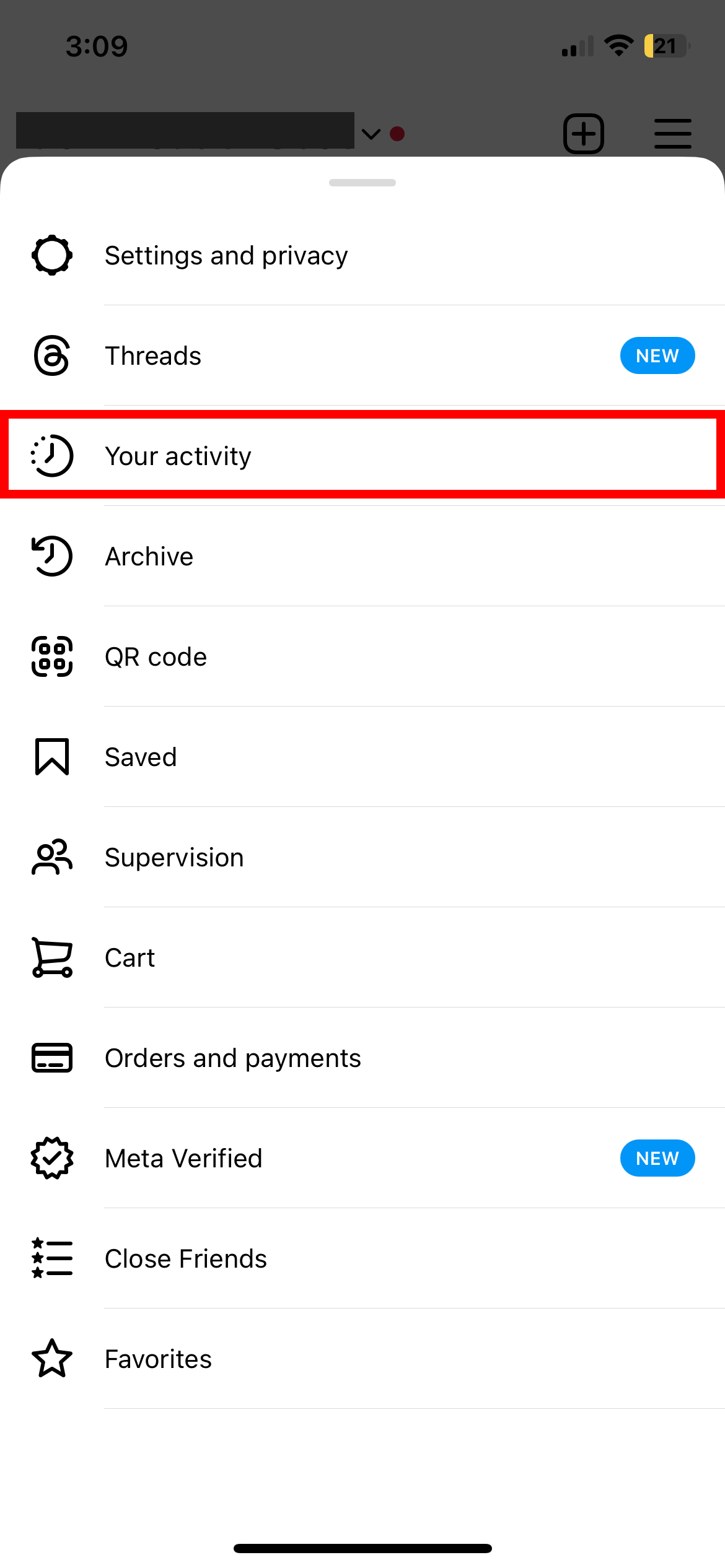Open the Archive
The height and width of the screenshot is (1568, 725).
(149, 557)
